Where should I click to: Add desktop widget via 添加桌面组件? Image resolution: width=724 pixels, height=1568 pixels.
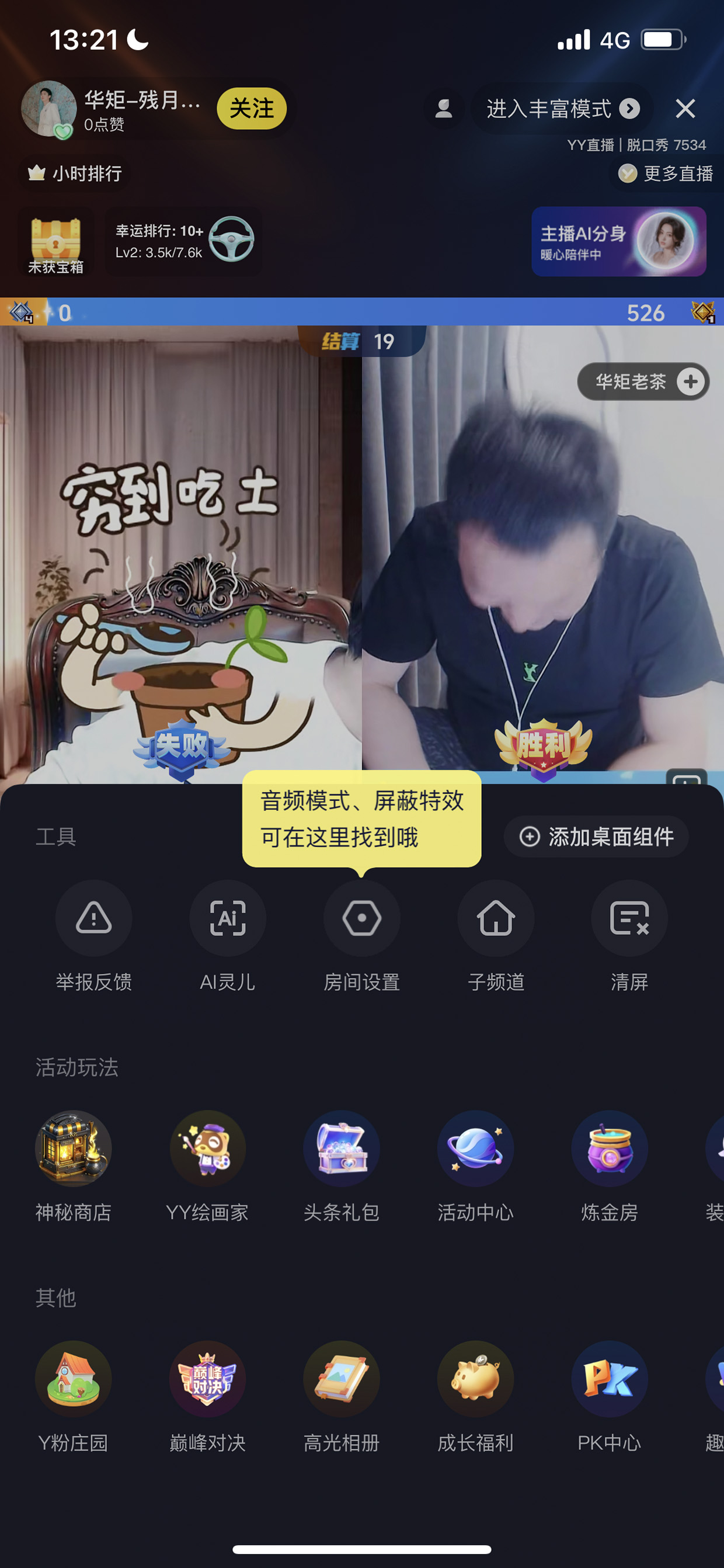tap(596, 837)
